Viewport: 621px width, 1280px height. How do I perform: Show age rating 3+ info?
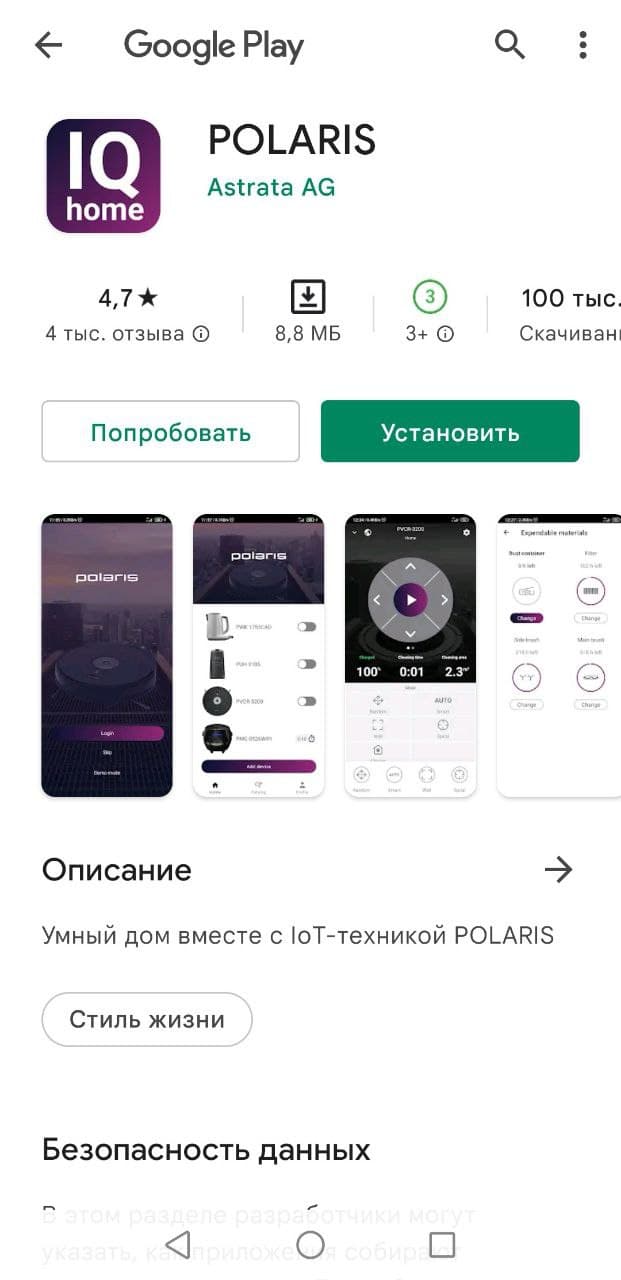[446, 334]
